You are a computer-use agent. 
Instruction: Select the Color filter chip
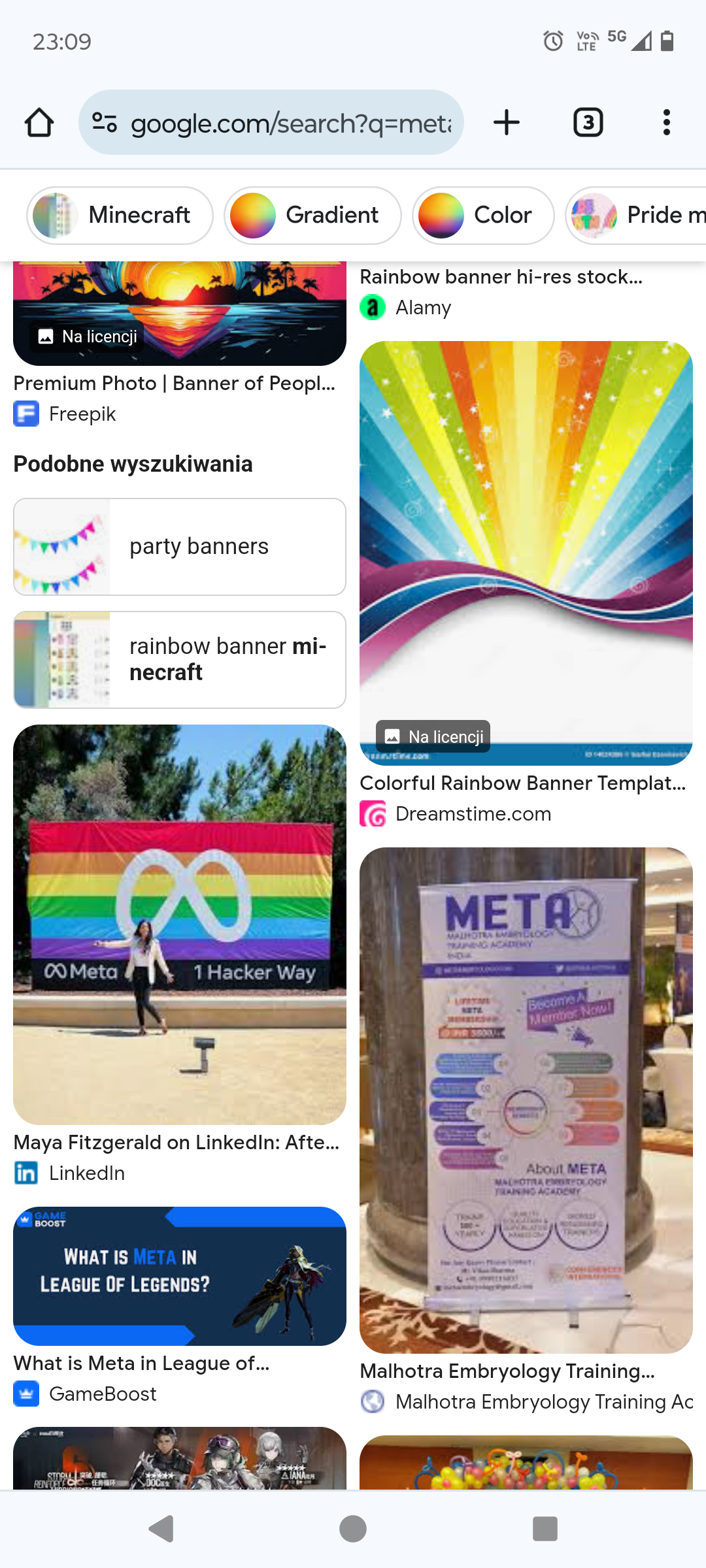tap(483, 216)
